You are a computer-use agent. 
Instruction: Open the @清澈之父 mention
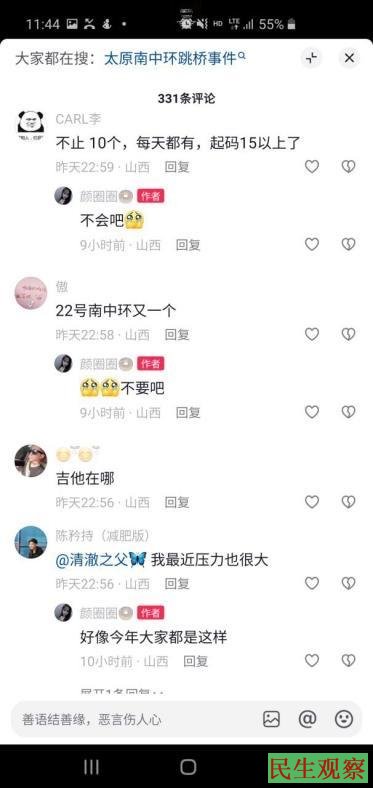[x=101, y=560]
